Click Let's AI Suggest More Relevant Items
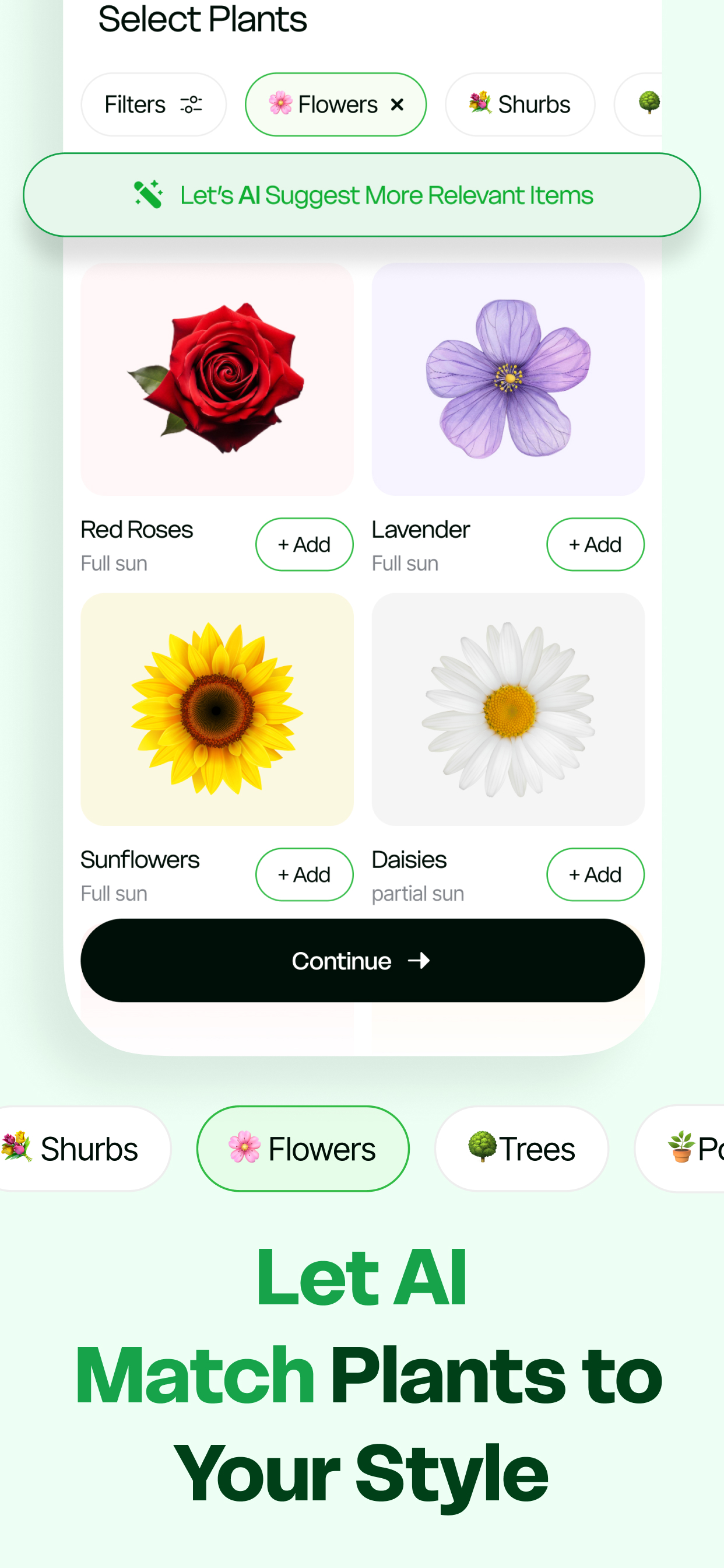Viewport: 724px width, 1568px height. click(361, 194)
